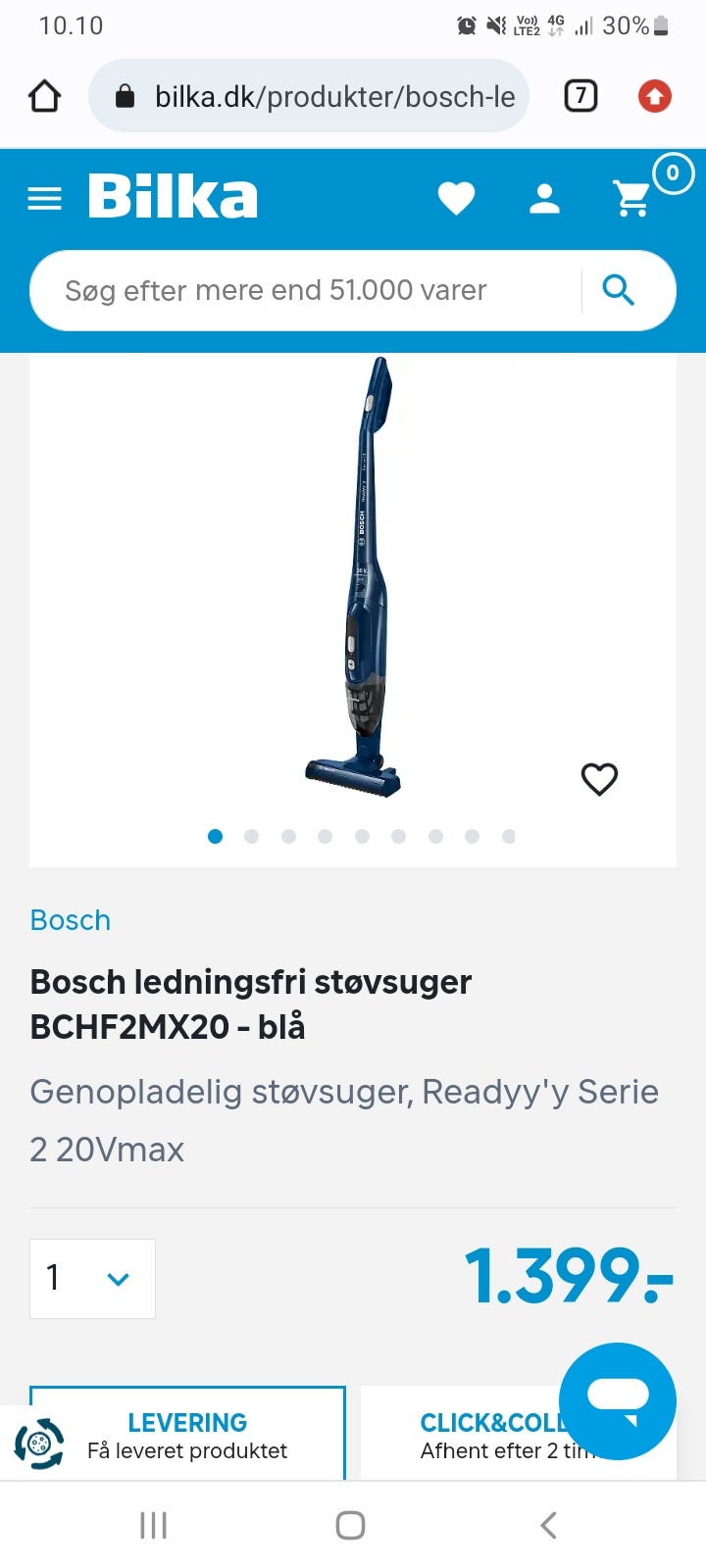
Task: Select the Levering delivery tab
Action: (187, 1435)
